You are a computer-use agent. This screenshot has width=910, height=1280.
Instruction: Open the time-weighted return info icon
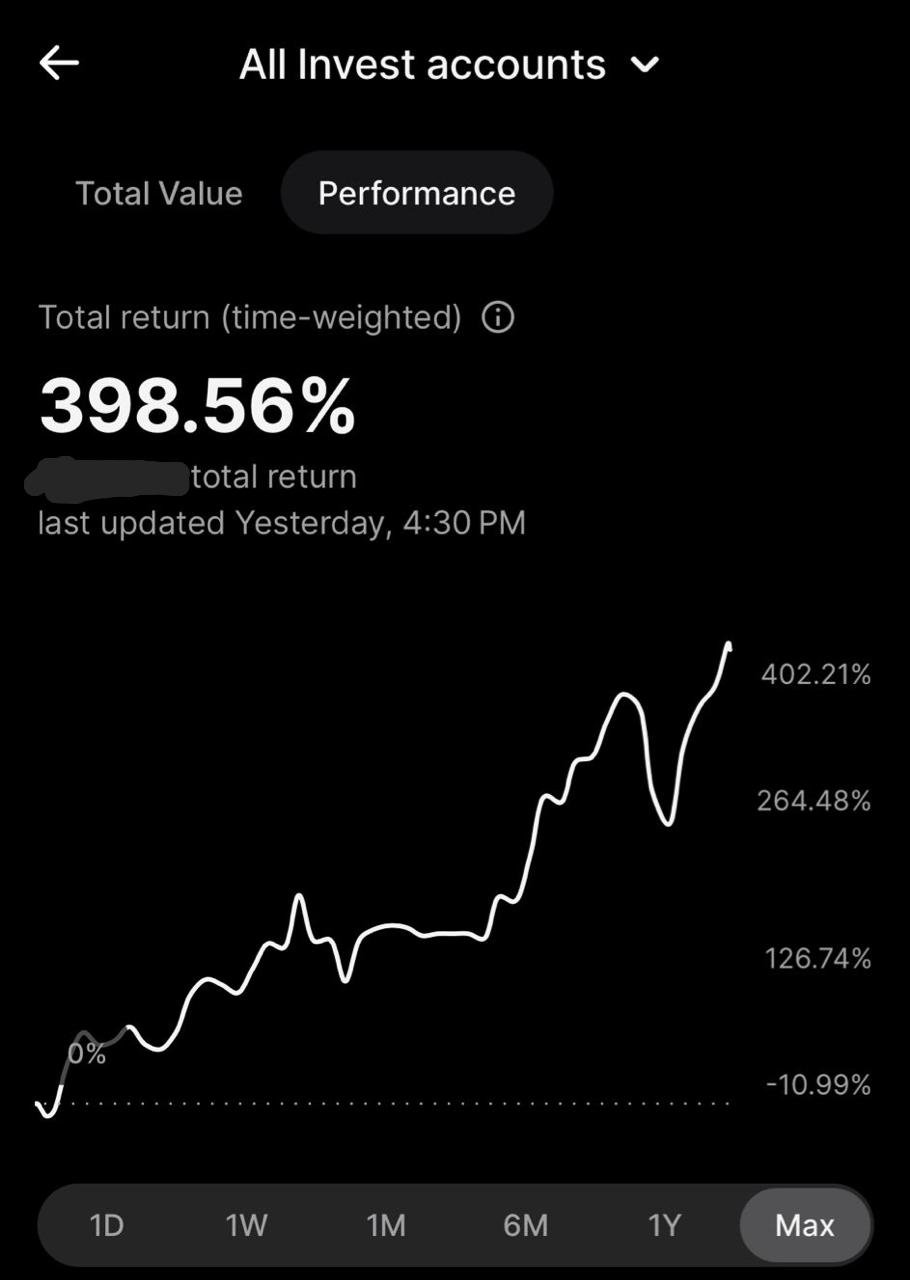coord(498,318)
